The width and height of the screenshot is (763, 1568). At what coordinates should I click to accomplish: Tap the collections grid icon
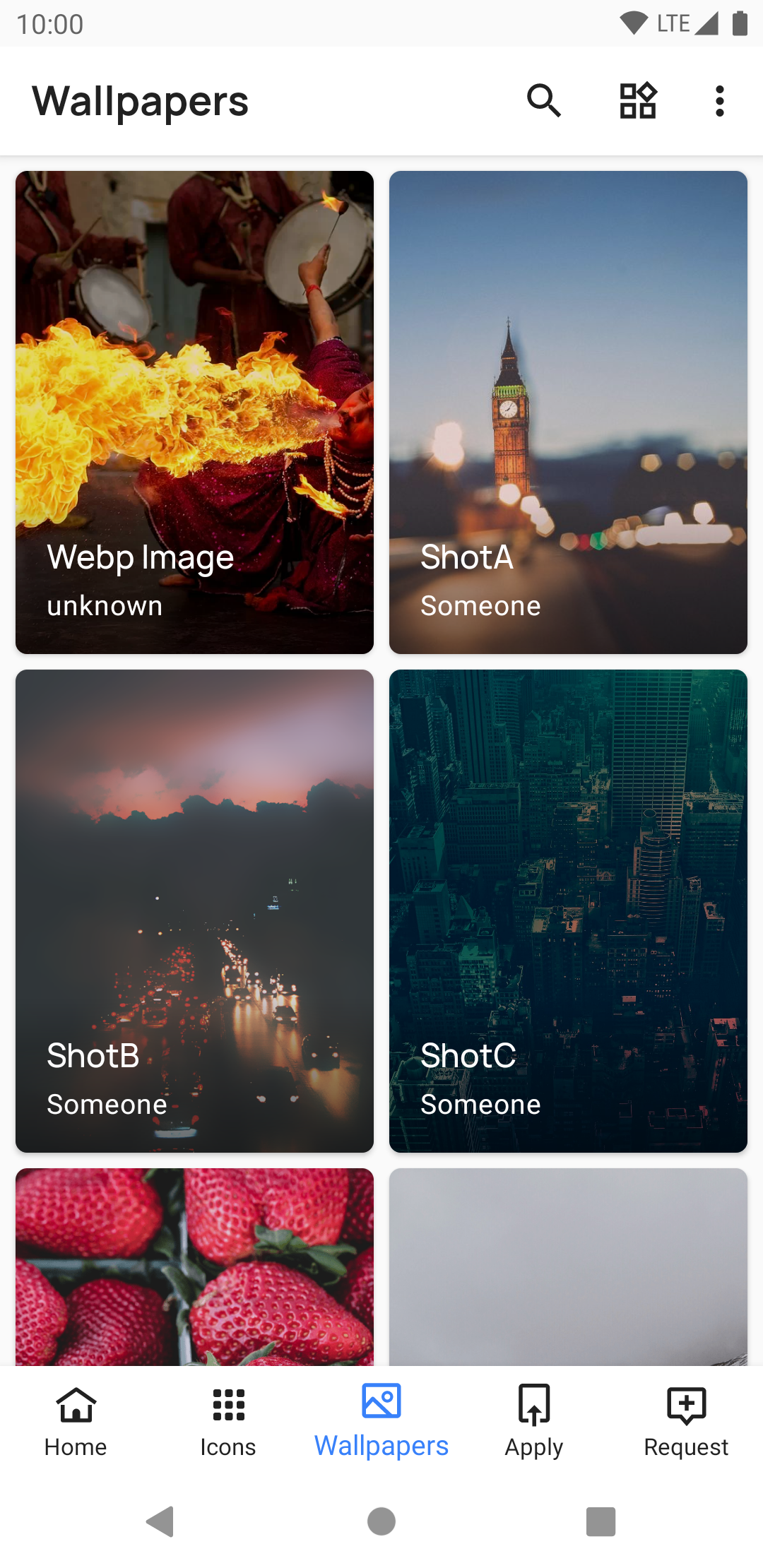tap(638, 100)
